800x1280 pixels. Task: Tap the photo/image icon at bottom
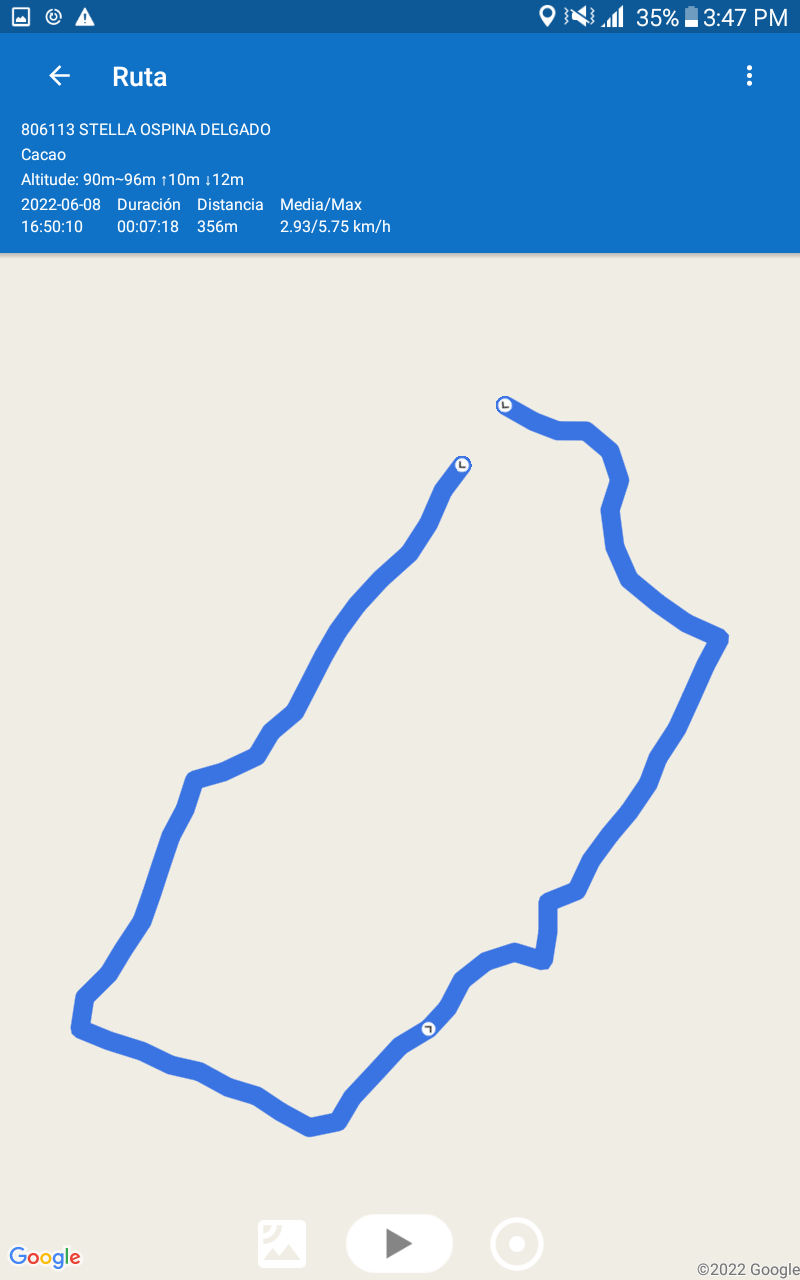pos(282,1244)
